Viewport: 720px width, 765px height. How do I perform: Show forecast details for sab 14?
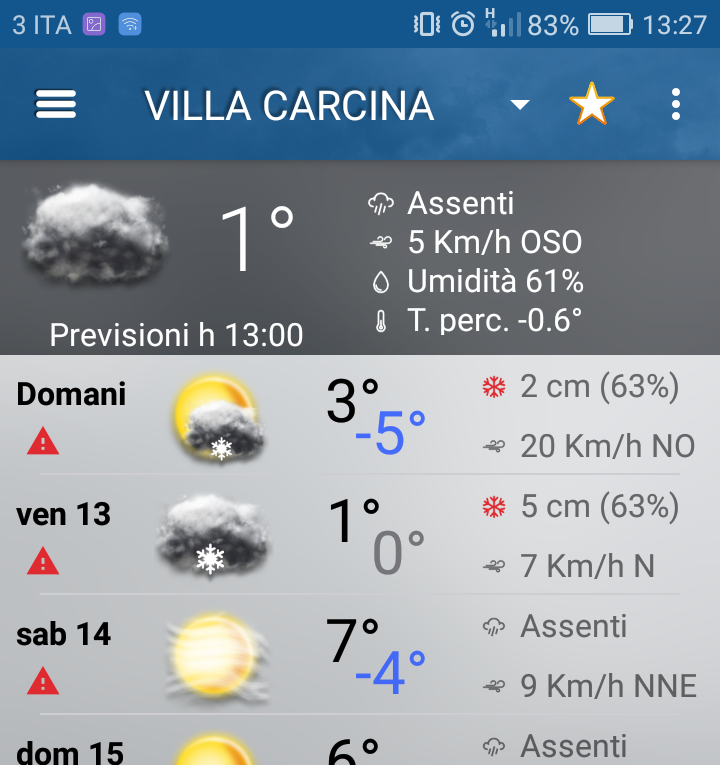point(360,655)
